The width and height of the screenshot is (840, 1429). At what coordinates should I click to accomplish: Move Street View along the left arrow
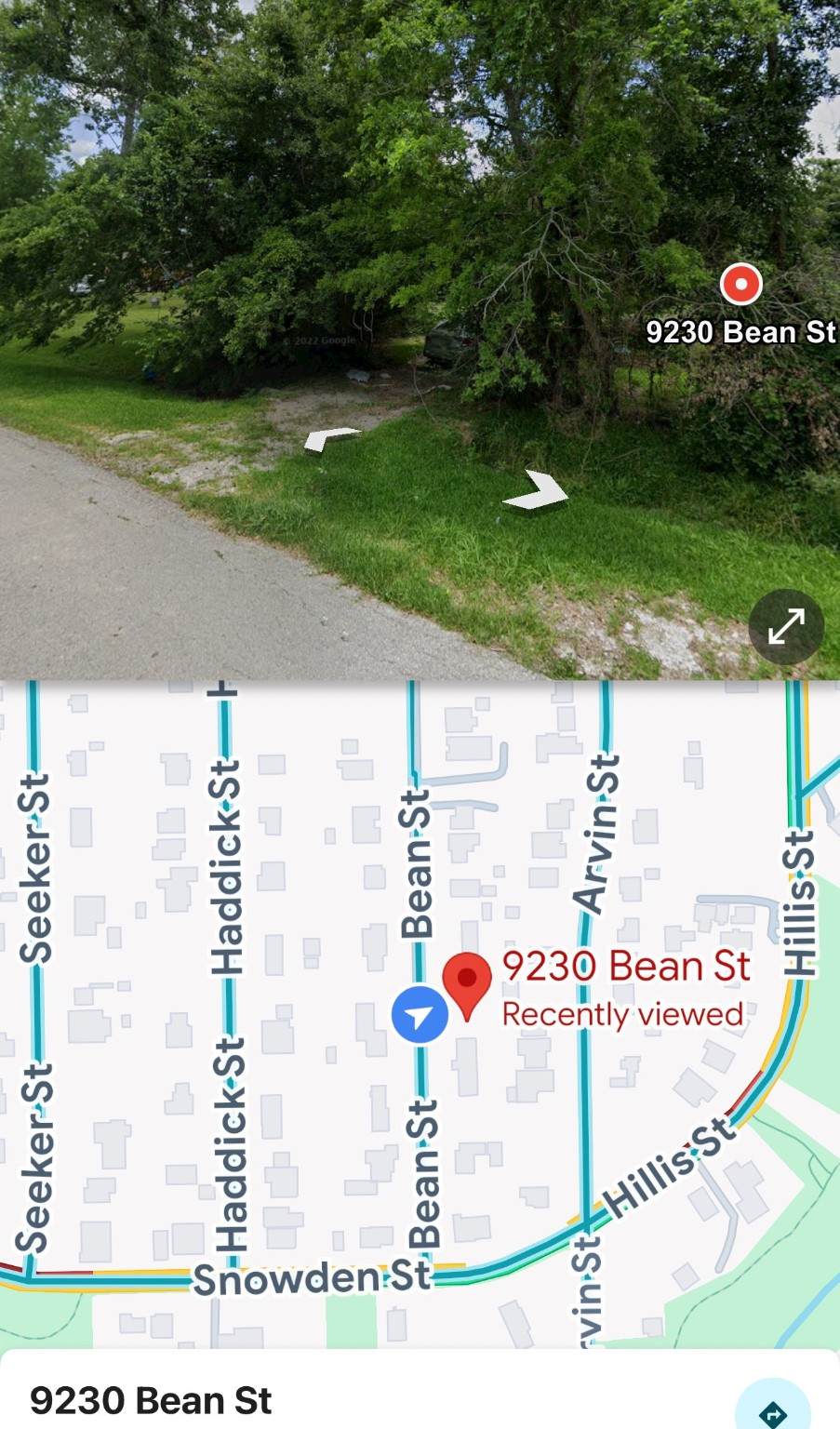pos(331,437)
